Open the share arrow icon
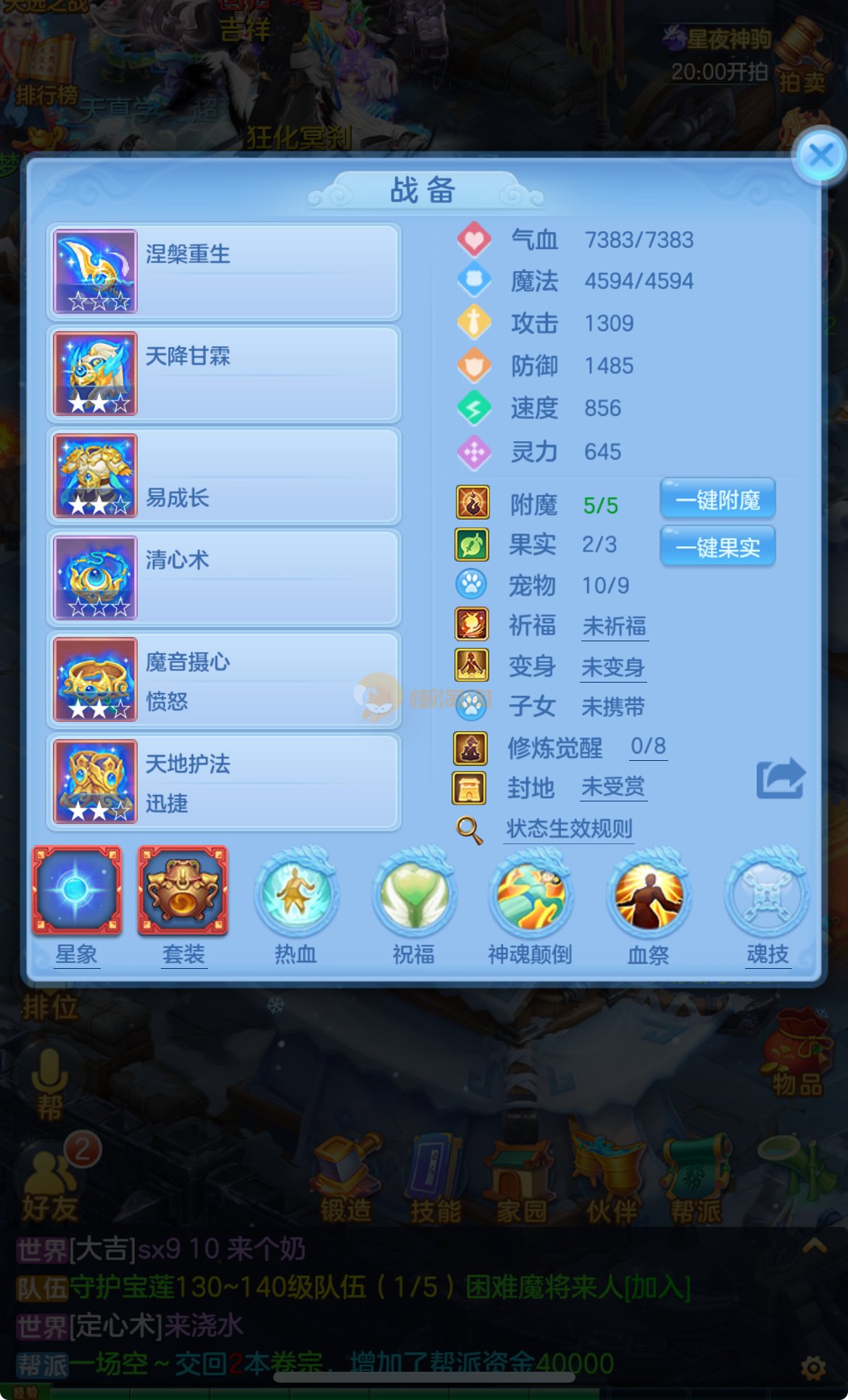The width and height of the screenshot is (848, 1400). (780, 779)
